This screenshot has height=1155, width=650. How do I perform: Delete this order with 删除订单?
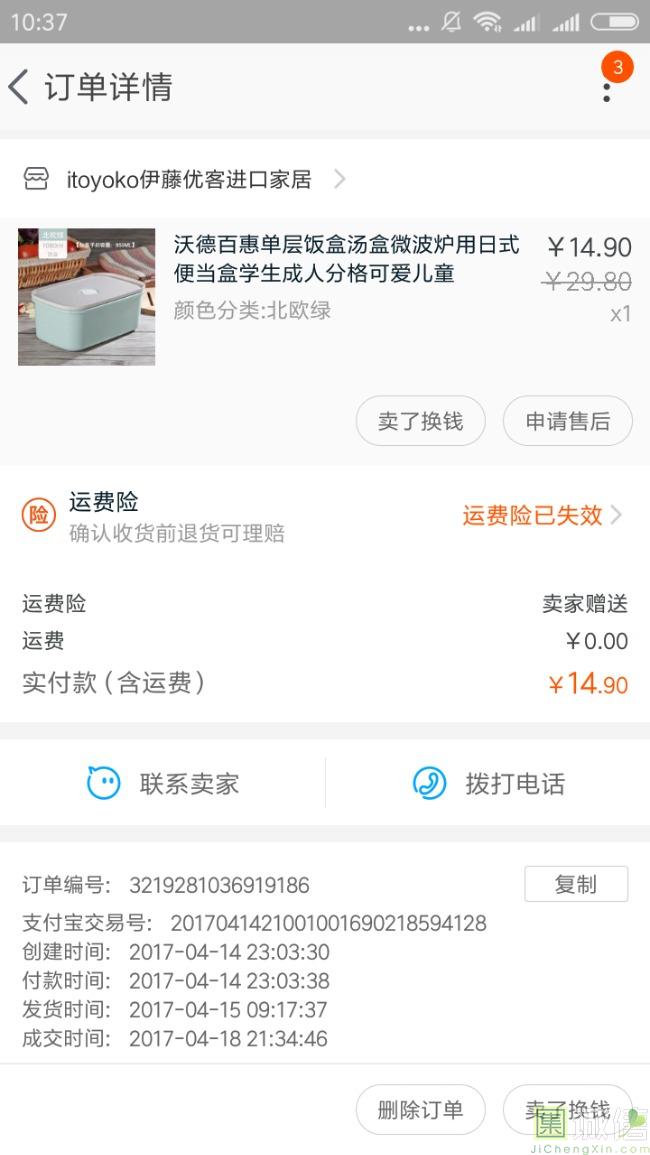[420, 1110]
